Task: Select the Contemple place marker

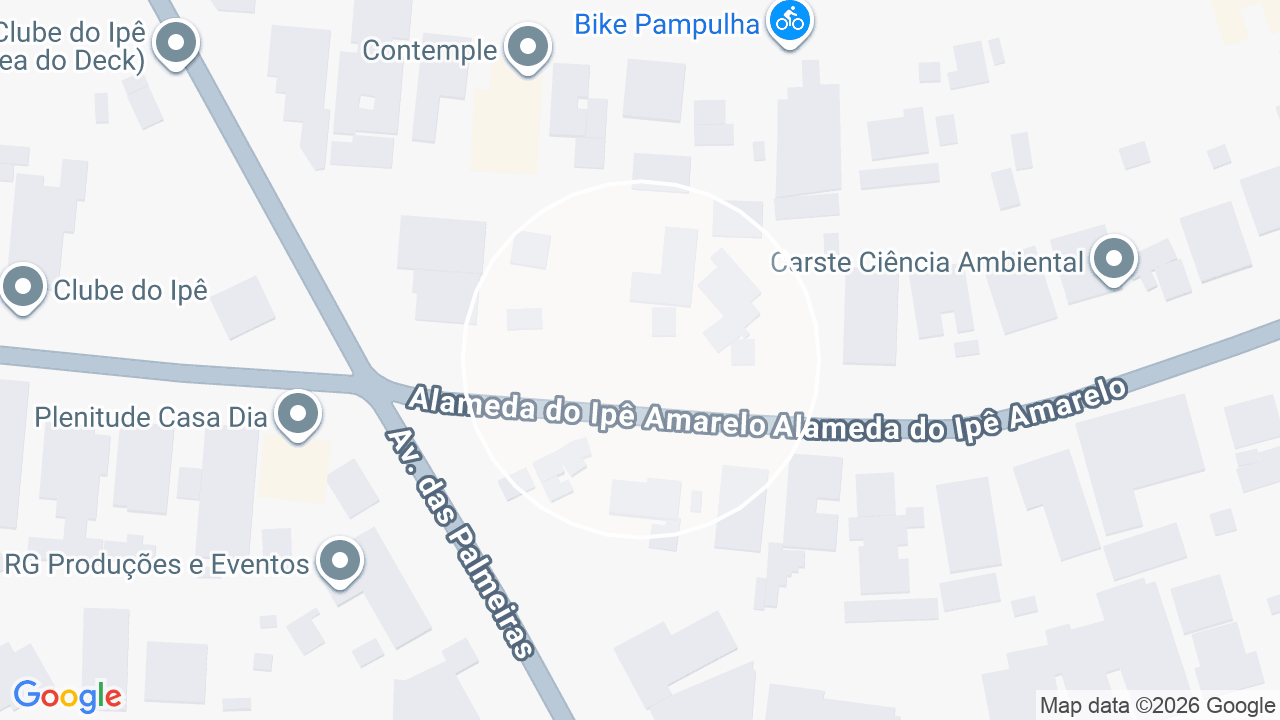Action: [x=528, y=48]
